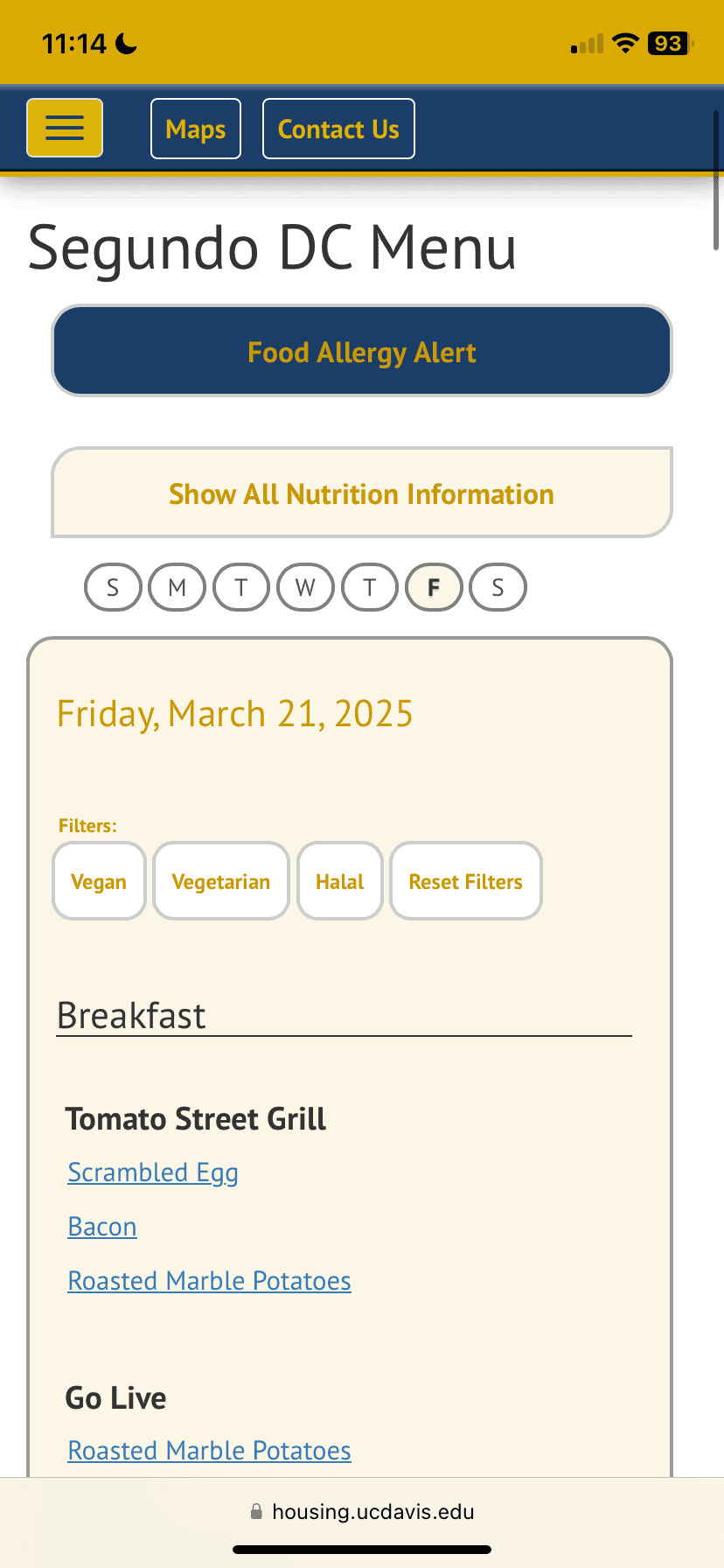The height and width of the screenshot is (1568, 724).
Task: Select the M day for Monday's menu
Action: (x=177, y=587)
